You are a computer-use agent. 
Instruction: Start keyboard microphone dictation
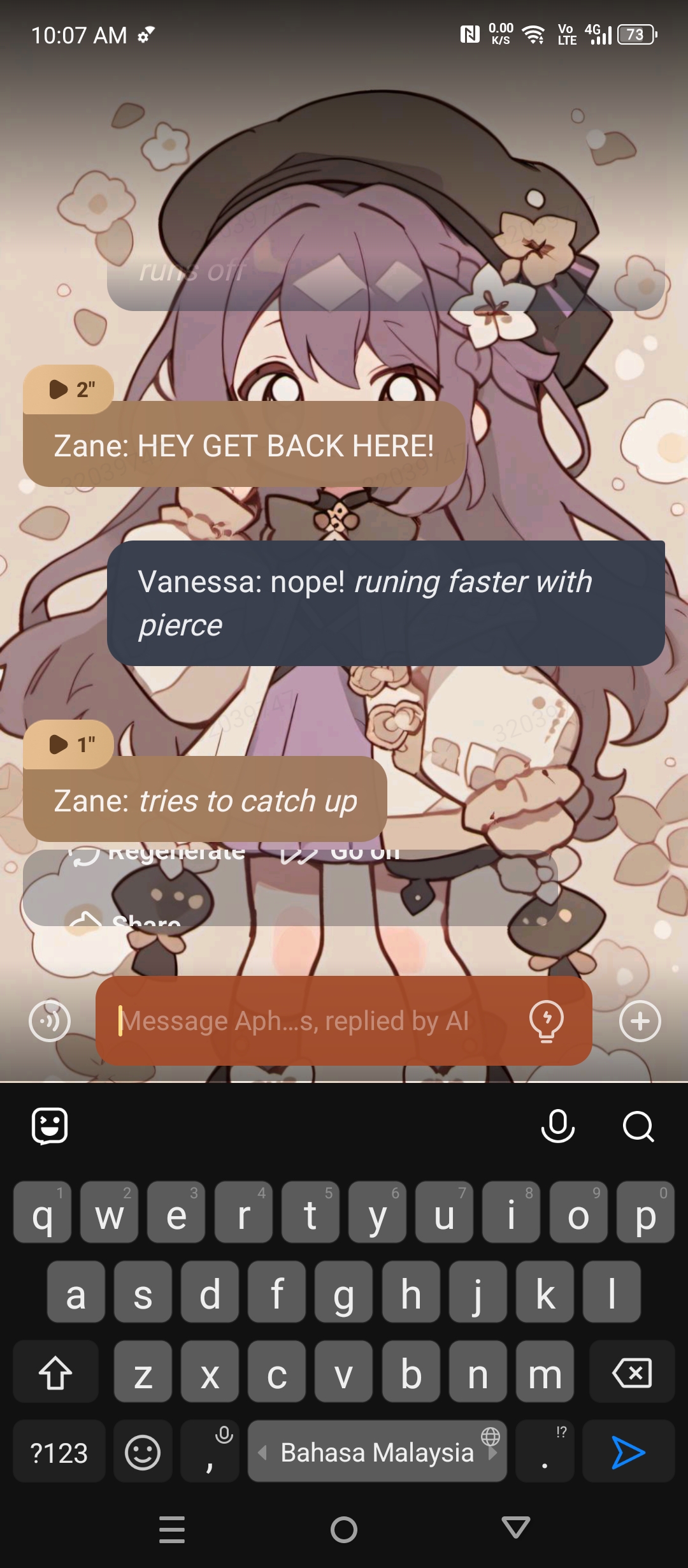click(x=557, y=1126)
